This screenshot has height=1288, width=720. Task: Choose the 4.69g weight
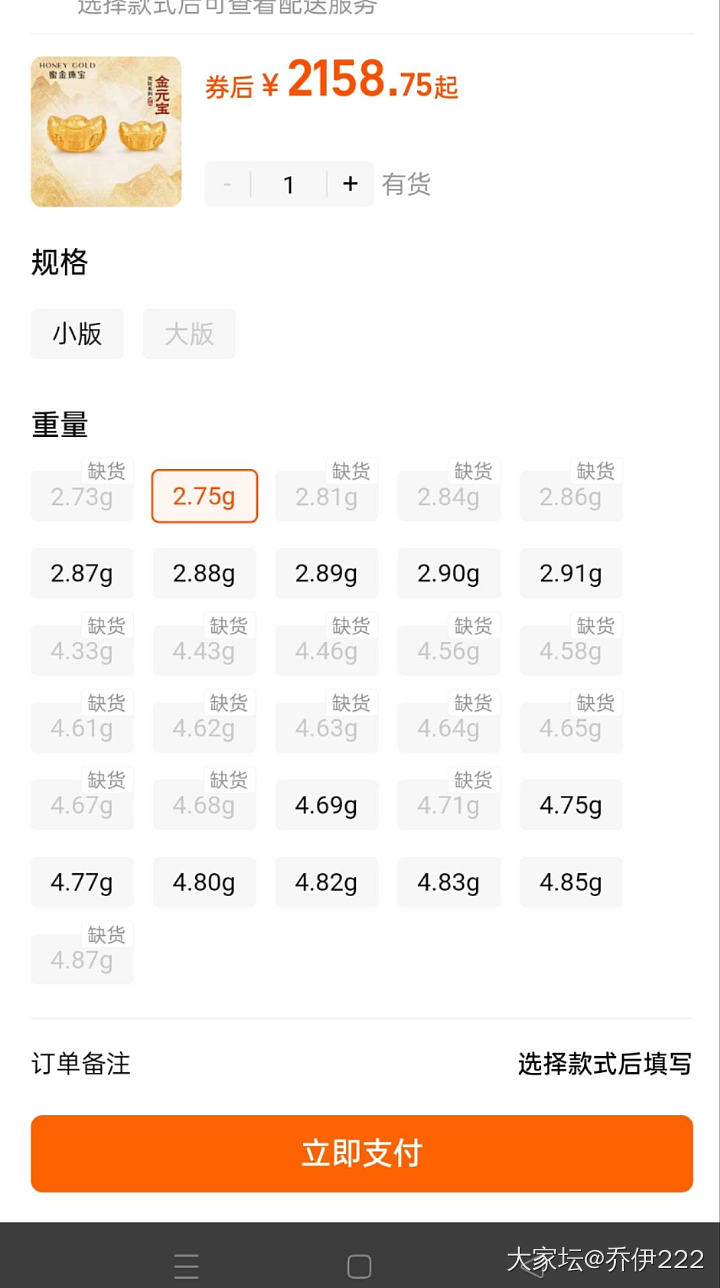point(326,805)
